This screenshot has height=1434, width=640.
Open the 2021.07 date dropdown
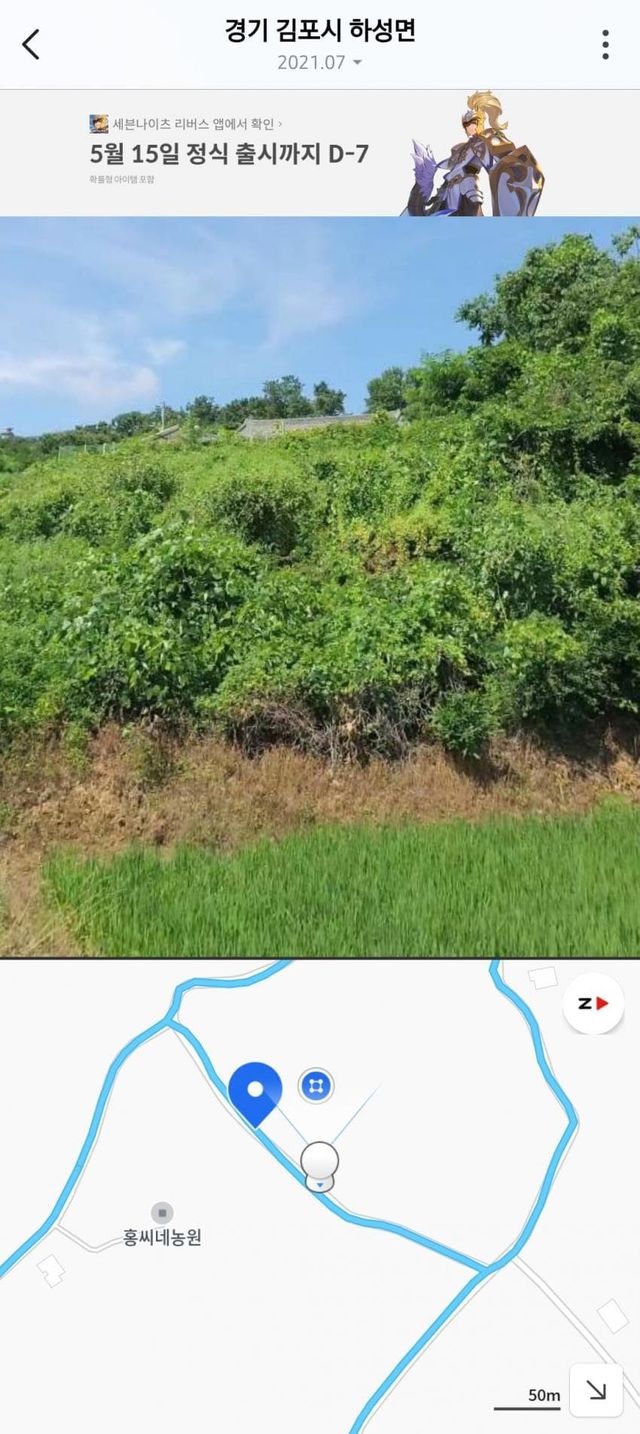tap(319, 62)
